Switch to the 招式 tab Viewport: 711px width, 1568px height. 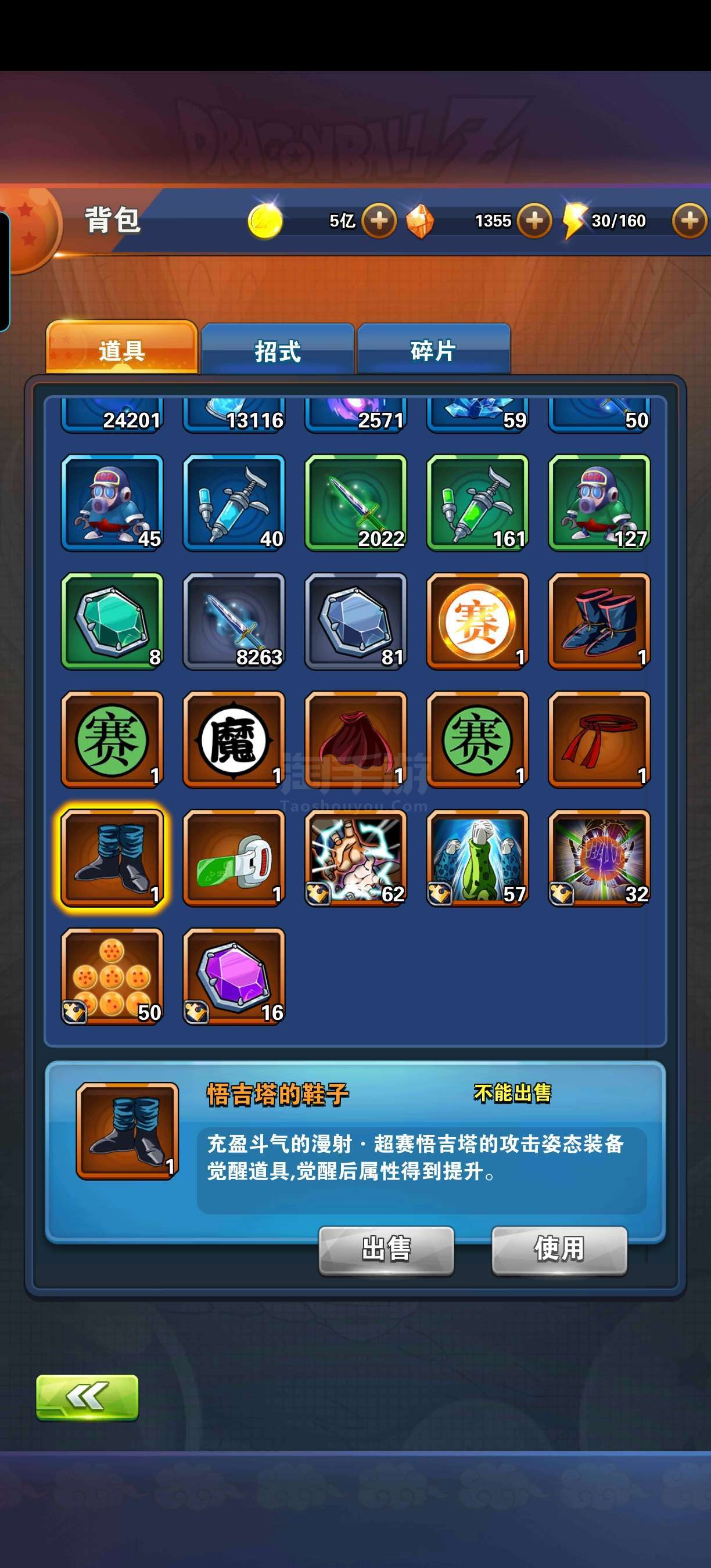tap(278, 349)
